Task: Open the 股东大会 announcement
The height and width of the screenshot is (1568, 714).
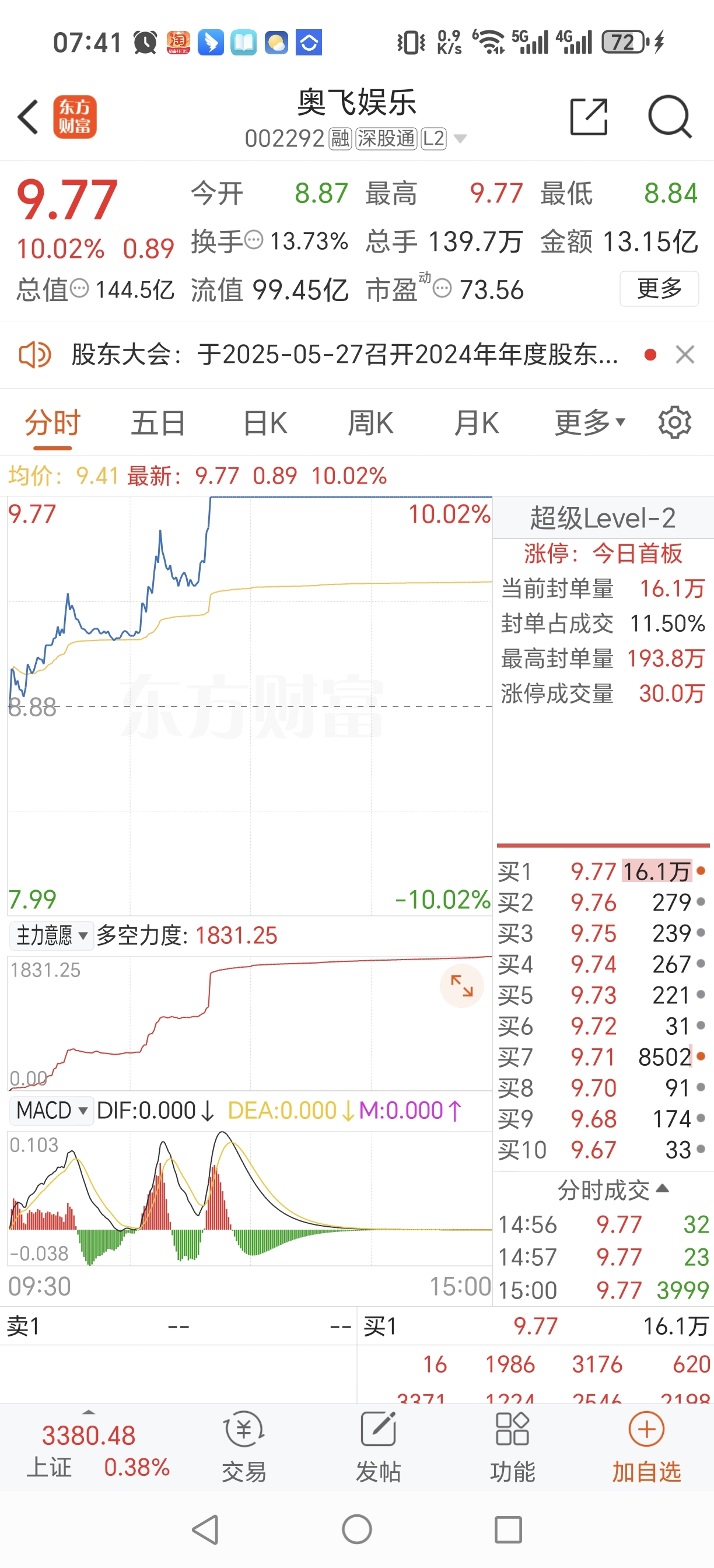Action: pos(345,354)
